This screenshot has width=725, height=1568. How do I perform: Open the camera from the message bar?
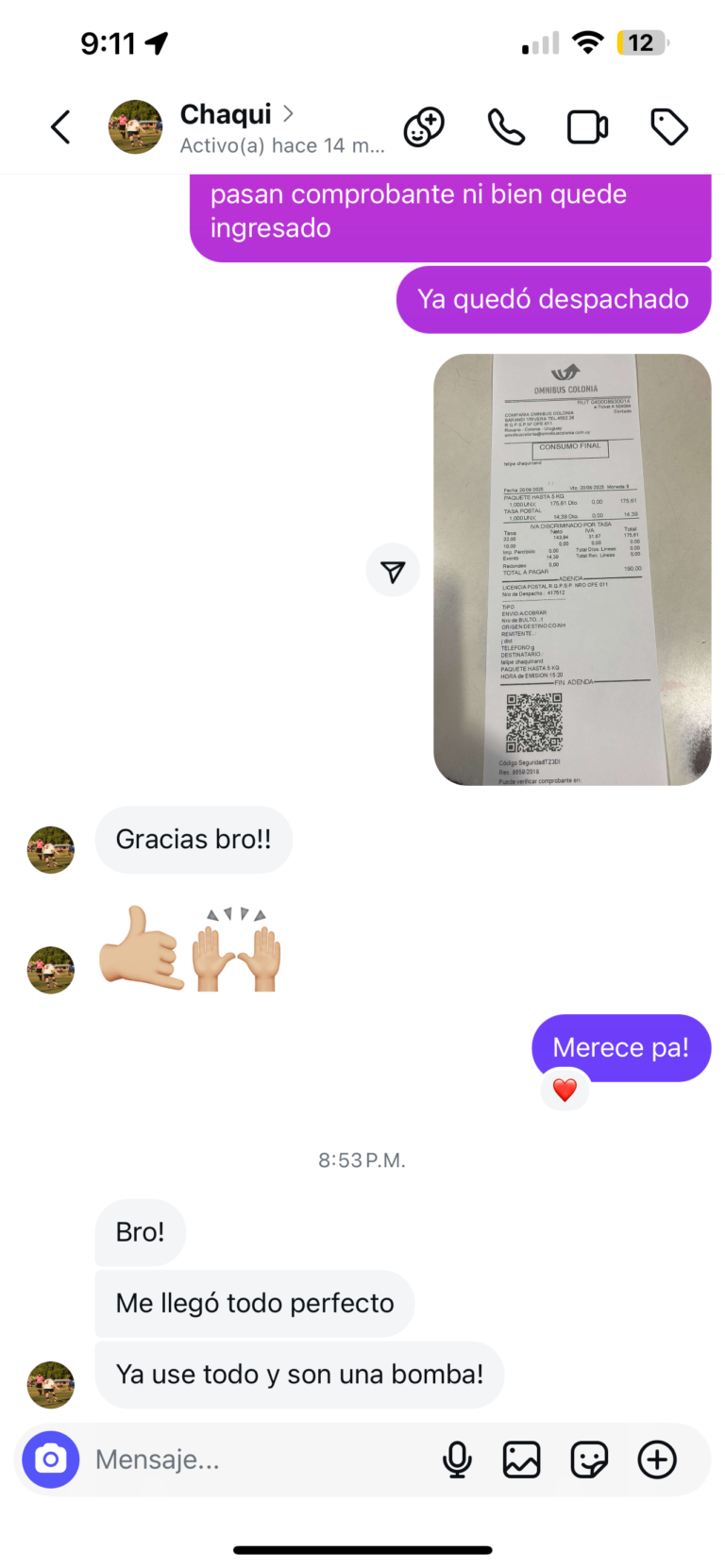(51, 1460)
